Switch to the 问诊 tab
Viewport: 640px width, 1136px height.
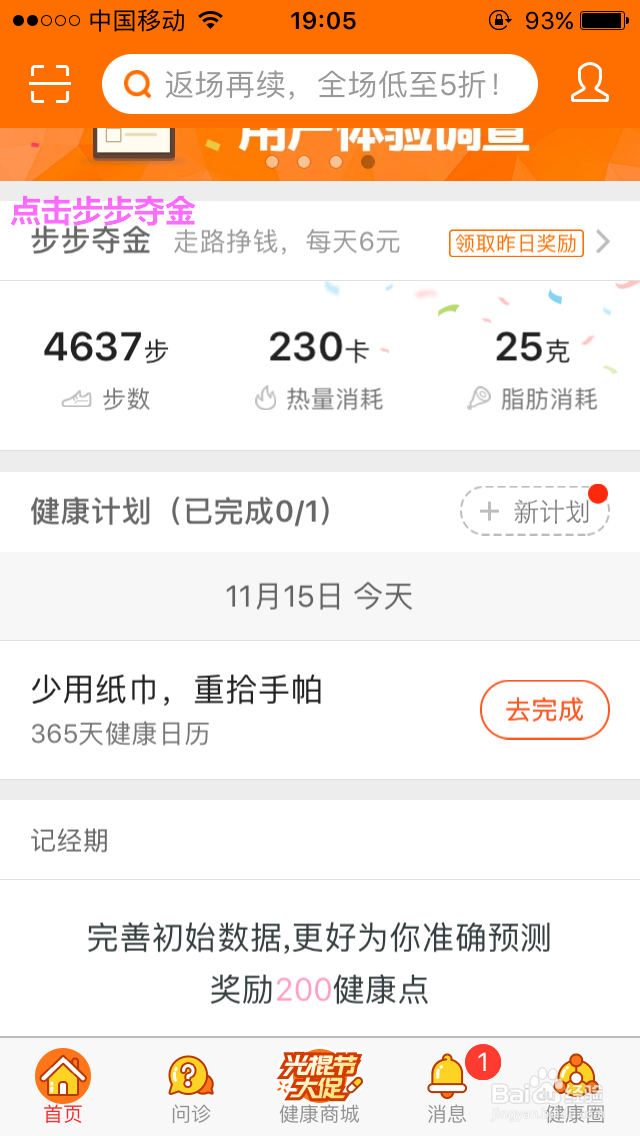(191, 1088)
